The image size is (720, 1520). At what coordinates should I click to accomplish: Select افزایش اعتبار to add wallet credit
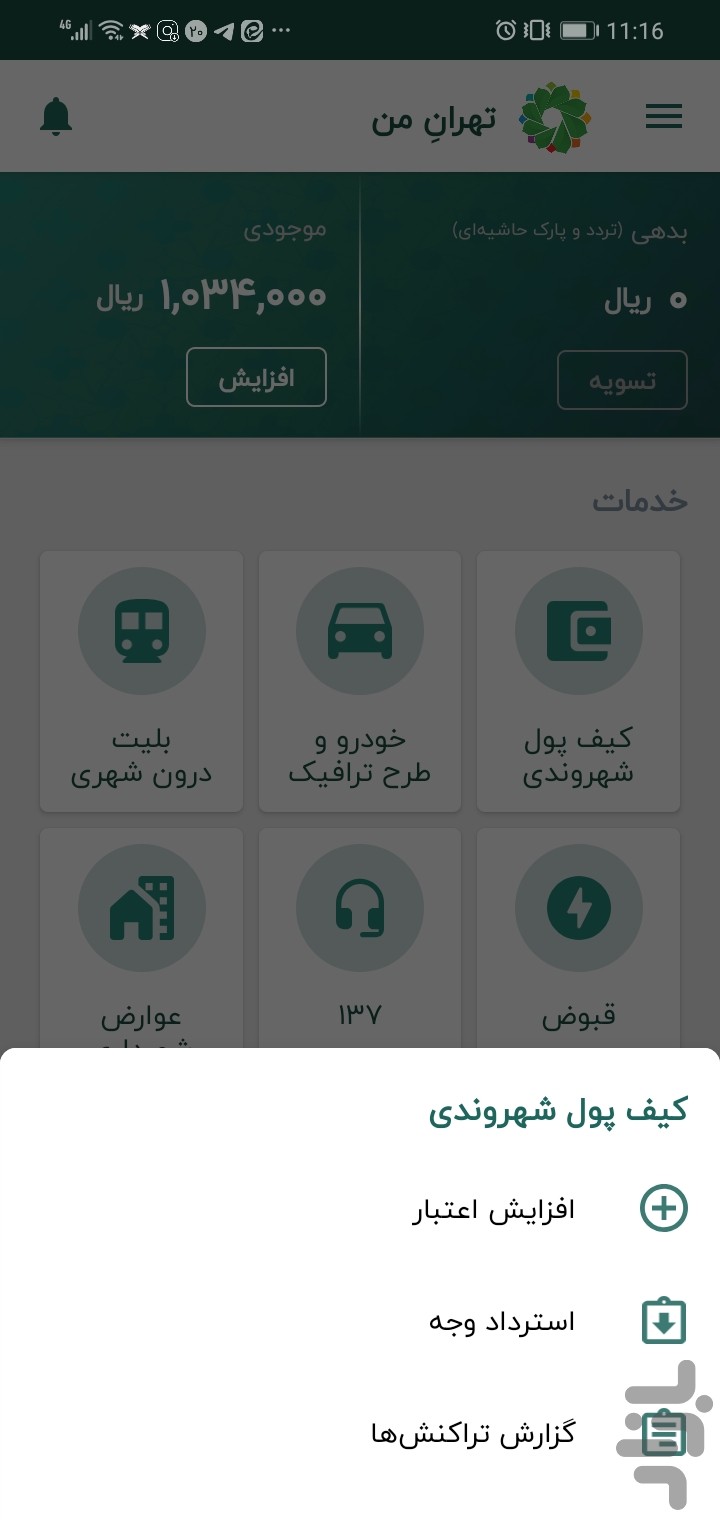(x=494, y=1210)
